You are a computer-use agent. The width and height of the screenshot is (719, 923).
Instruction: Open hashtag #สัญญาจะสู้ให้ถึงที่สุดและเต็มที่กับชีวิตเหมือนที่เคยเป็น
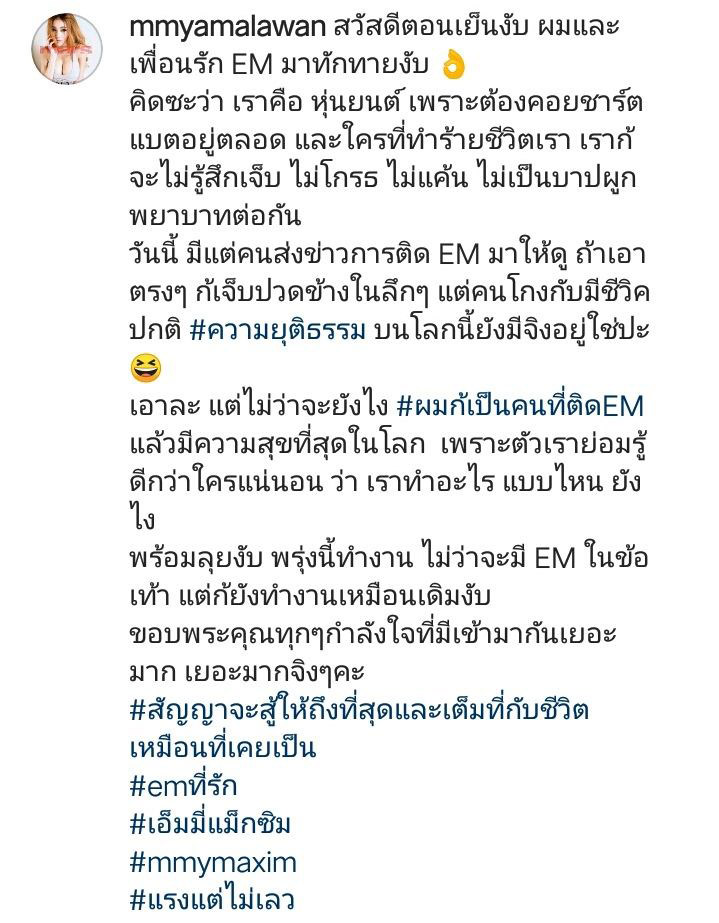(360, 711)
